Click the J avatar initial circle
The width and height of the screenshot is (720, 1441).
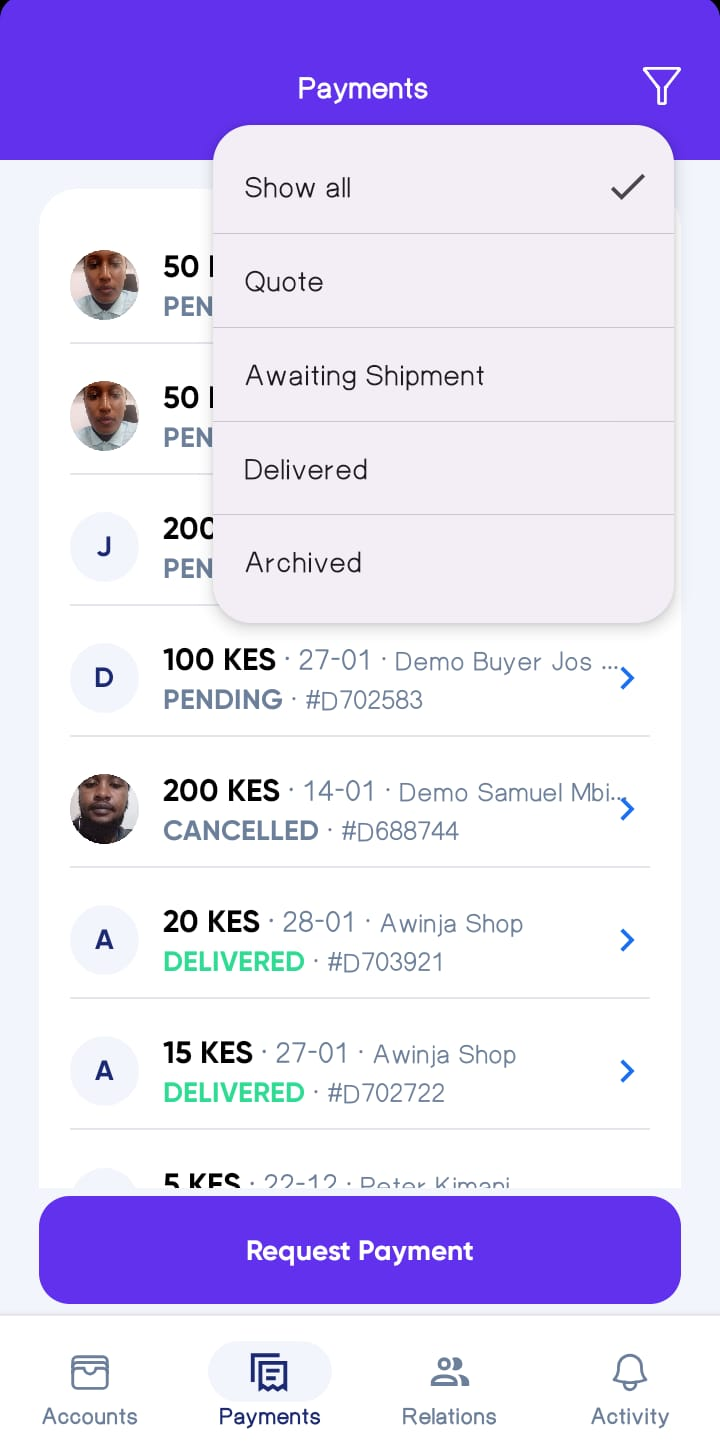click(x=104, y=547)
